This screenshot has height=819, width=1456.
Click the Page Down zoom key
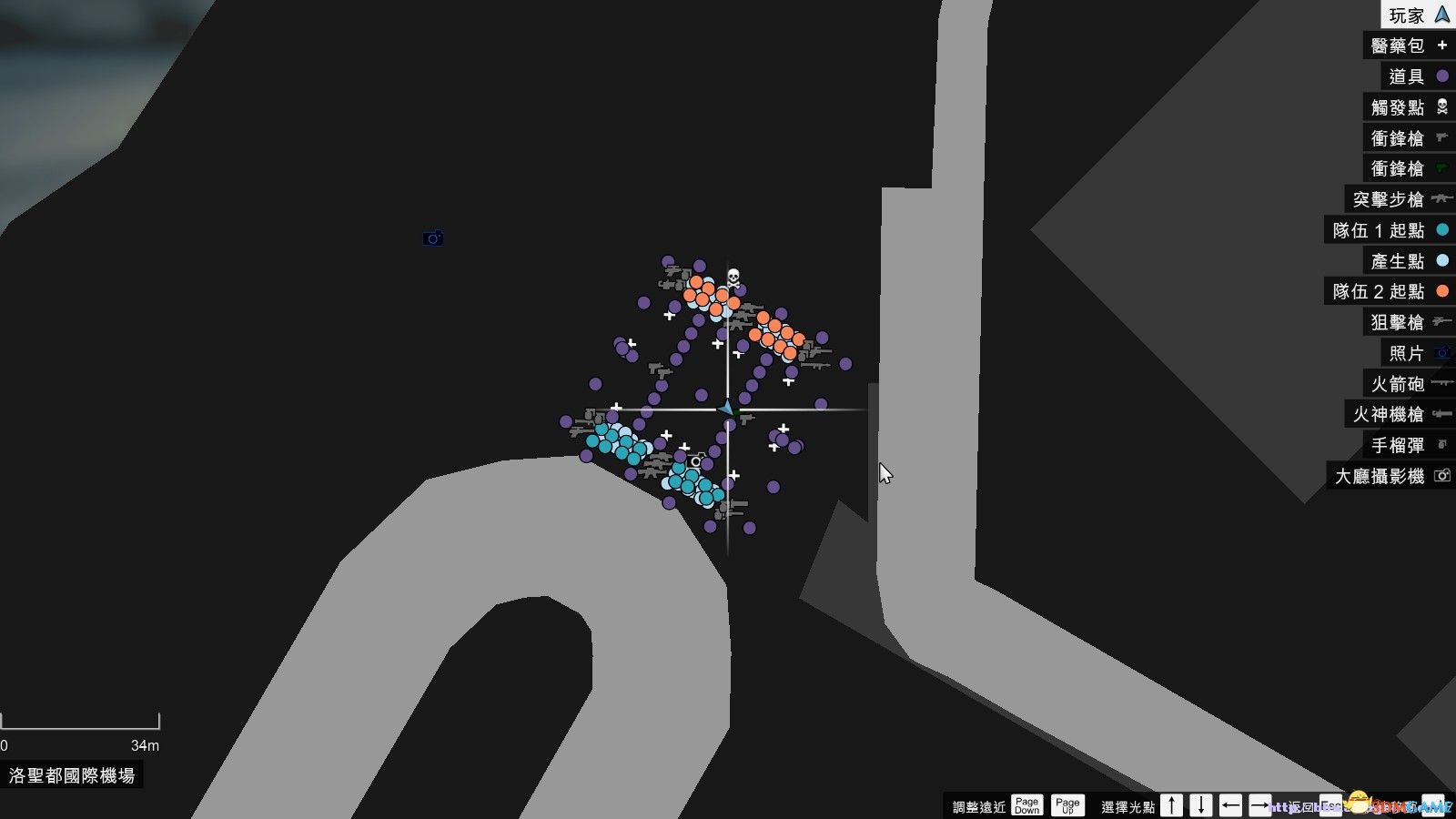pyautogui.click(x=1026, y=805)
